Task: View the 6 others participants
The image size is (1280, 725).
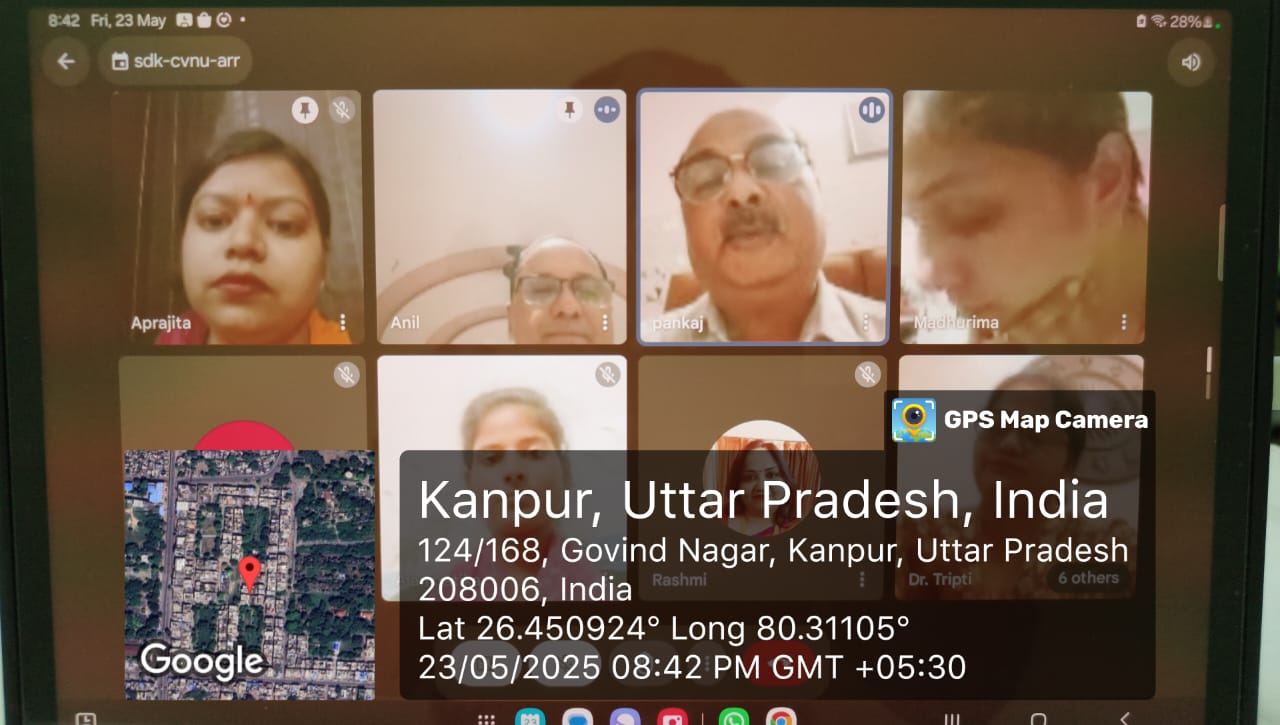Action: click(1088, 578)
